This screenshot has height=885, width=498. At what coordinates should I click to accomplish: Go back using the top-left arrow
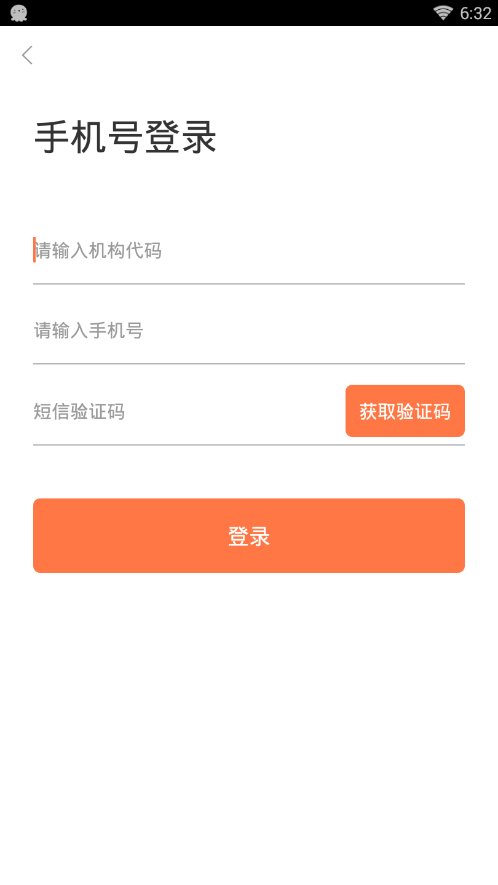pos(27,55)
